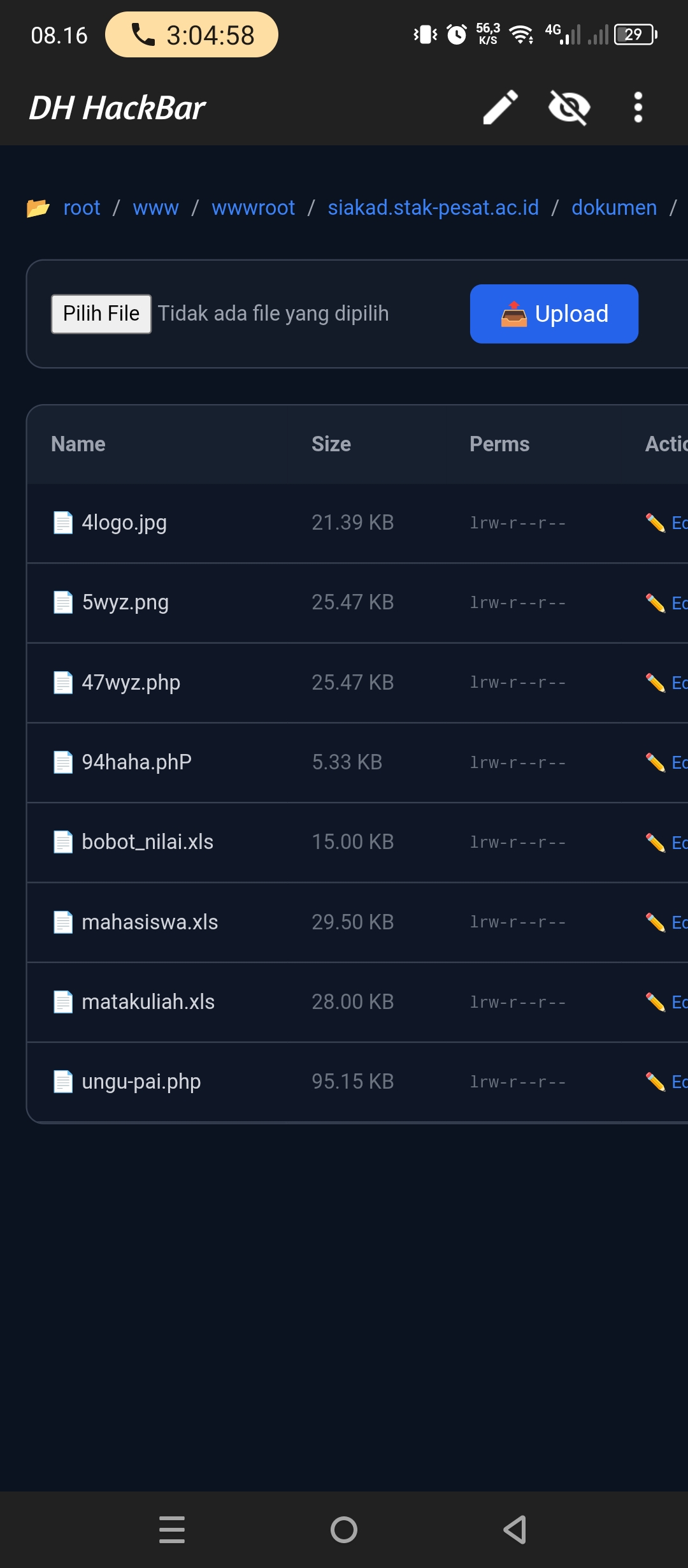Tap Edit for matakuliah.xls
The image size is (688, 1568).
tap(667, 1002)
